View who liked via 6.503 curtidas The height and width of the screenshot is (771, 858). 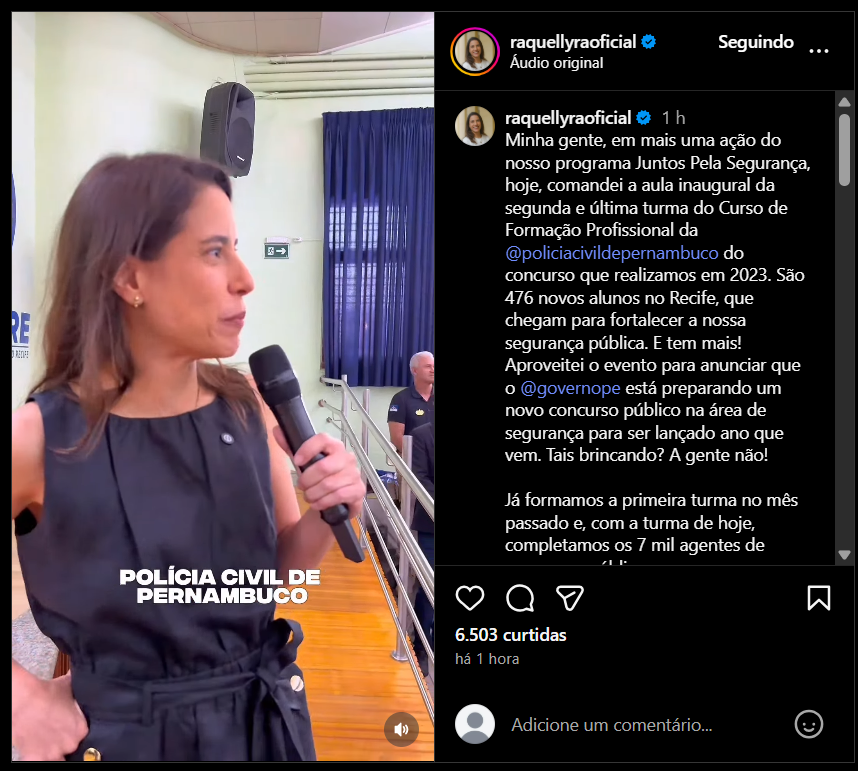510,635
